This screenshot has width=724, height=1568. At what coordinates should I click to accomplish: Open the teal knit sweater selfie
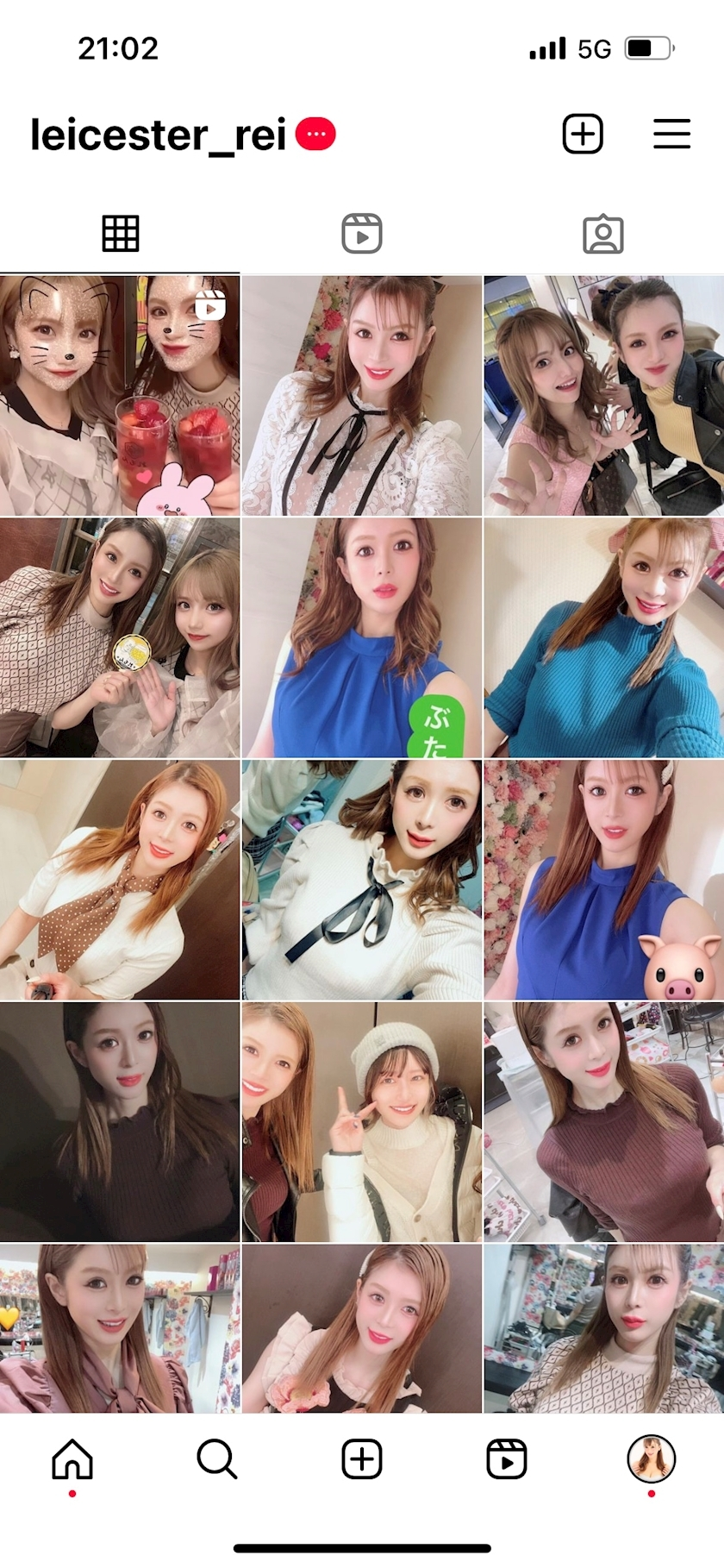(603, 638)
